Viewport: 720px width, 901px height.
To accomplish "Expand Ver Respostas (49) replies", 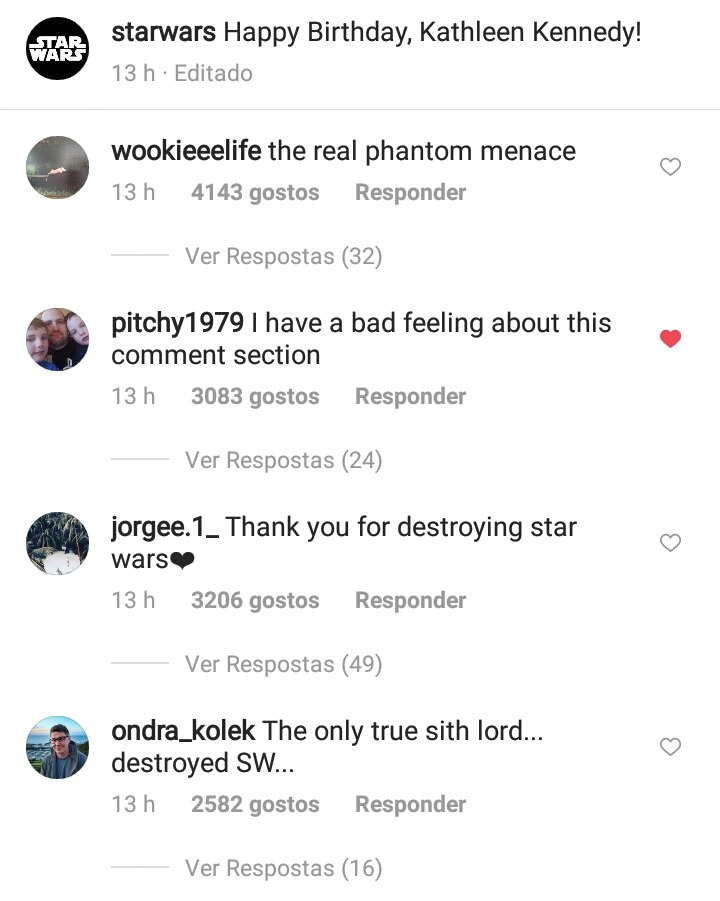I will pos(284,664).
